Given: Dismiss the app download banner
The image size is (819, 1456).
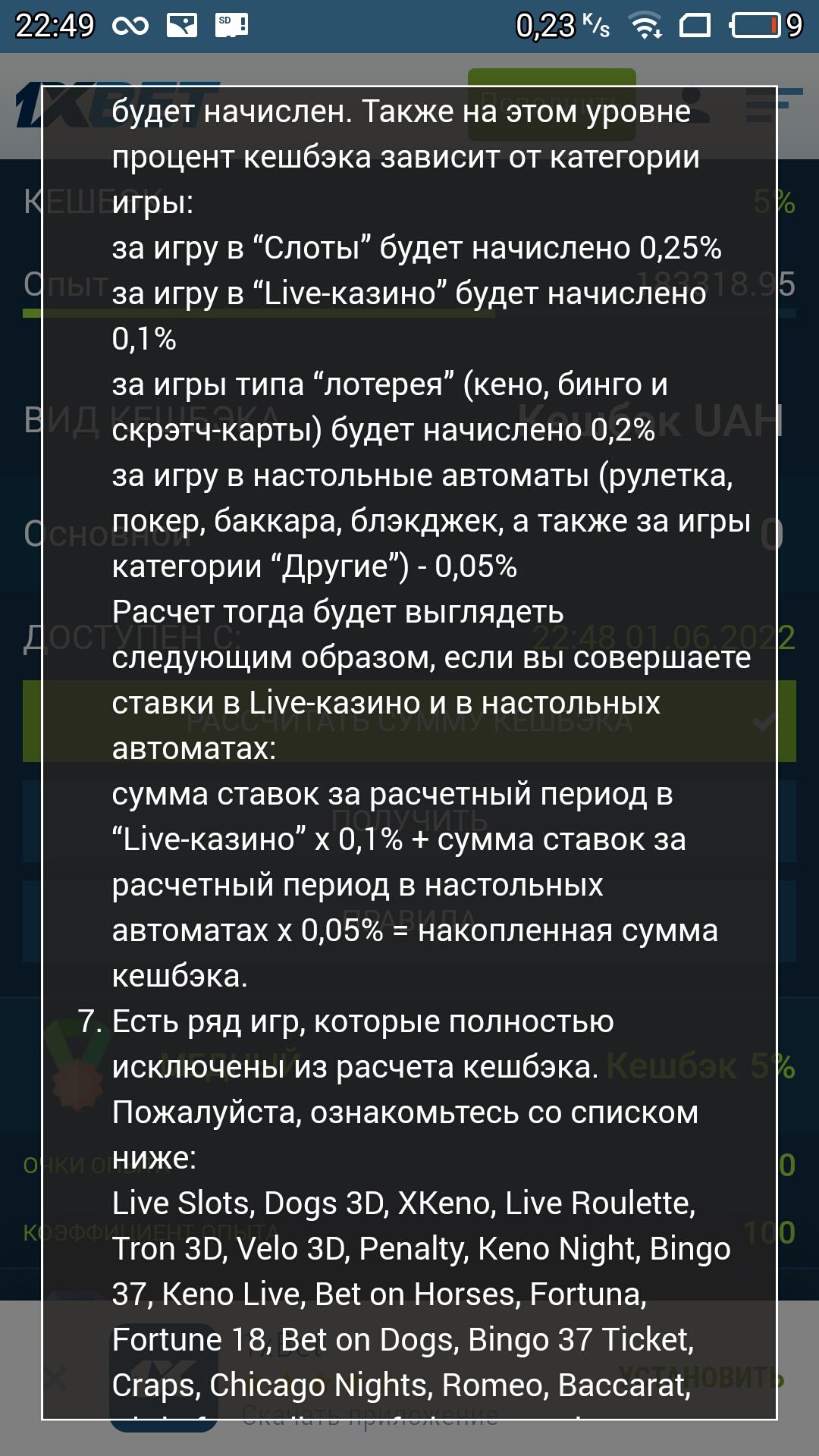Looking at the screenshot, I should coord(58,1376).
